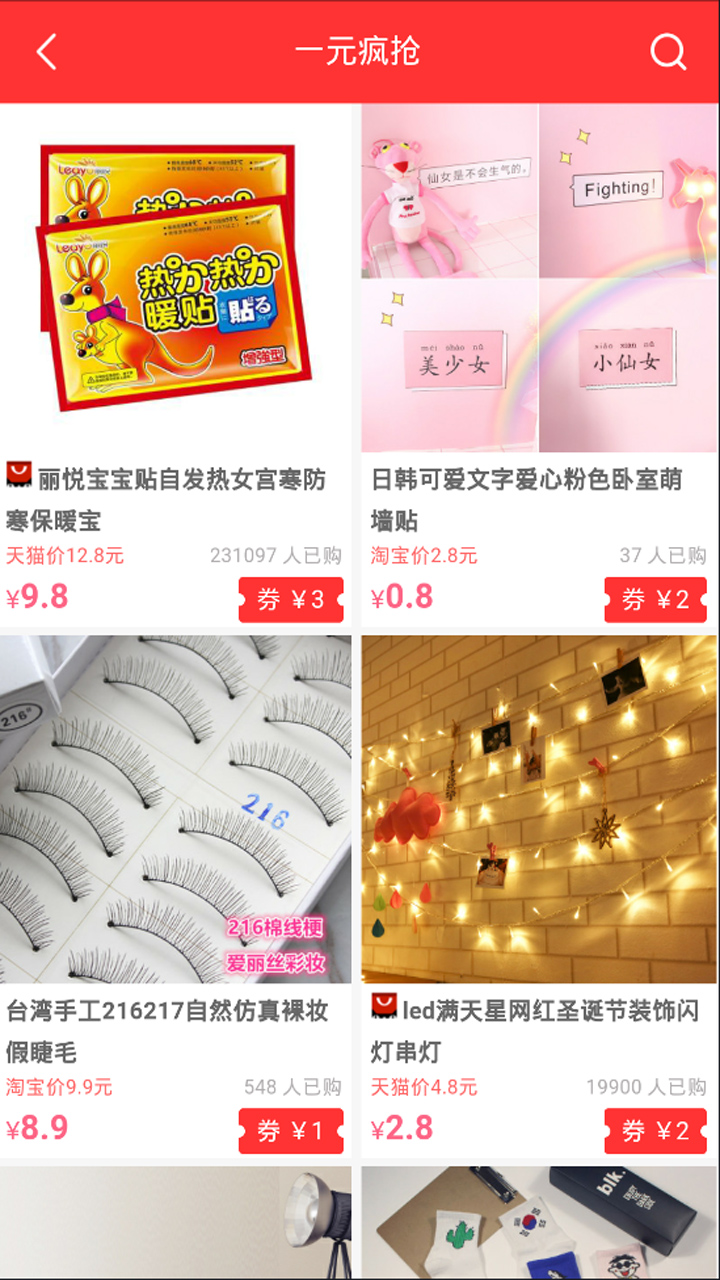The height and width of the screenshot is (1280, 720).
Task: Get the ¥2 coupon for 日韩可爱文字 wall sticker
Action: [x=656, y=600]
